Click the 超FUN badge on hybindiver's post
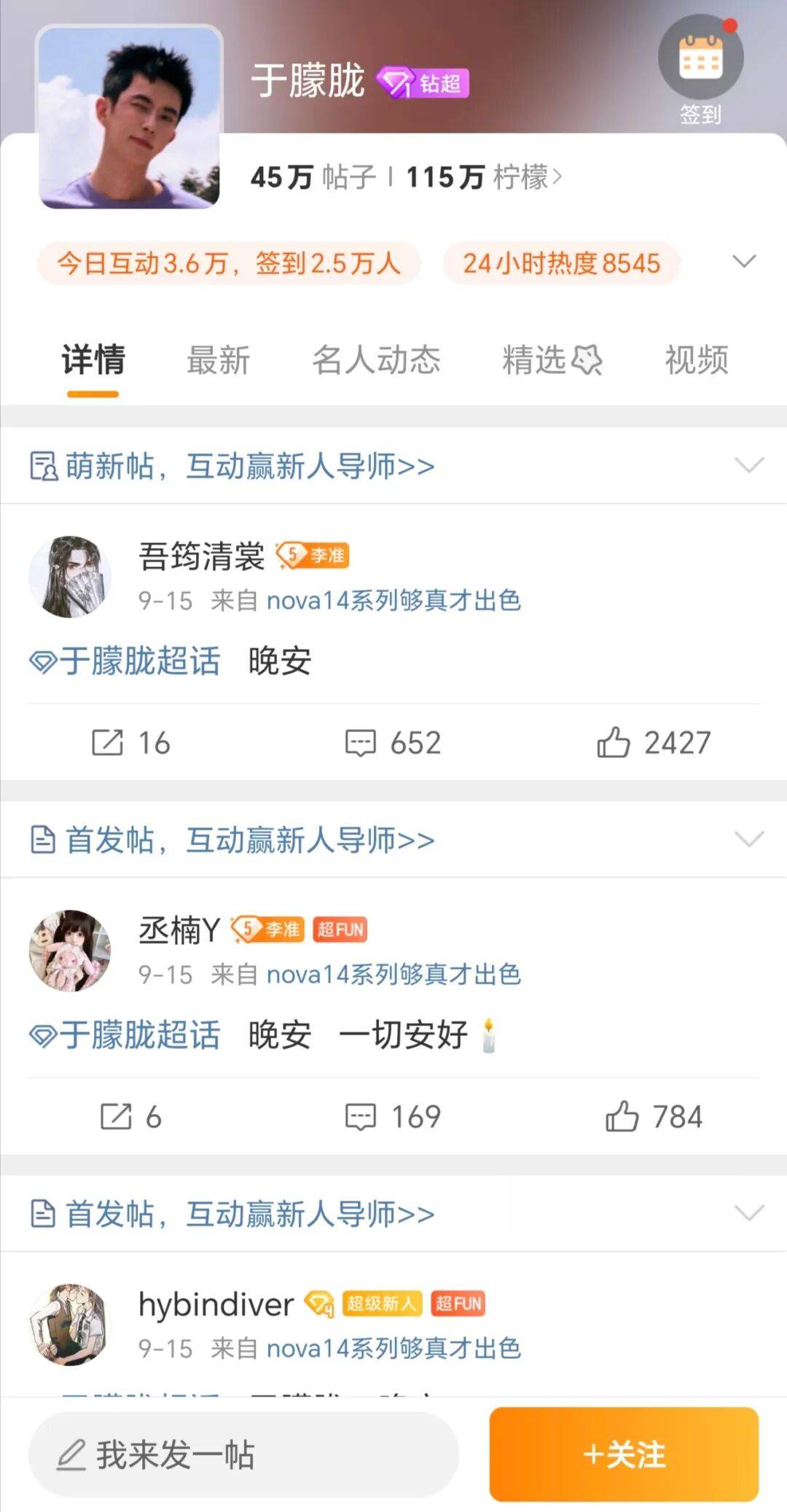The width and height of the screenshot is (787, 1512). click(x=457, y=1303)
